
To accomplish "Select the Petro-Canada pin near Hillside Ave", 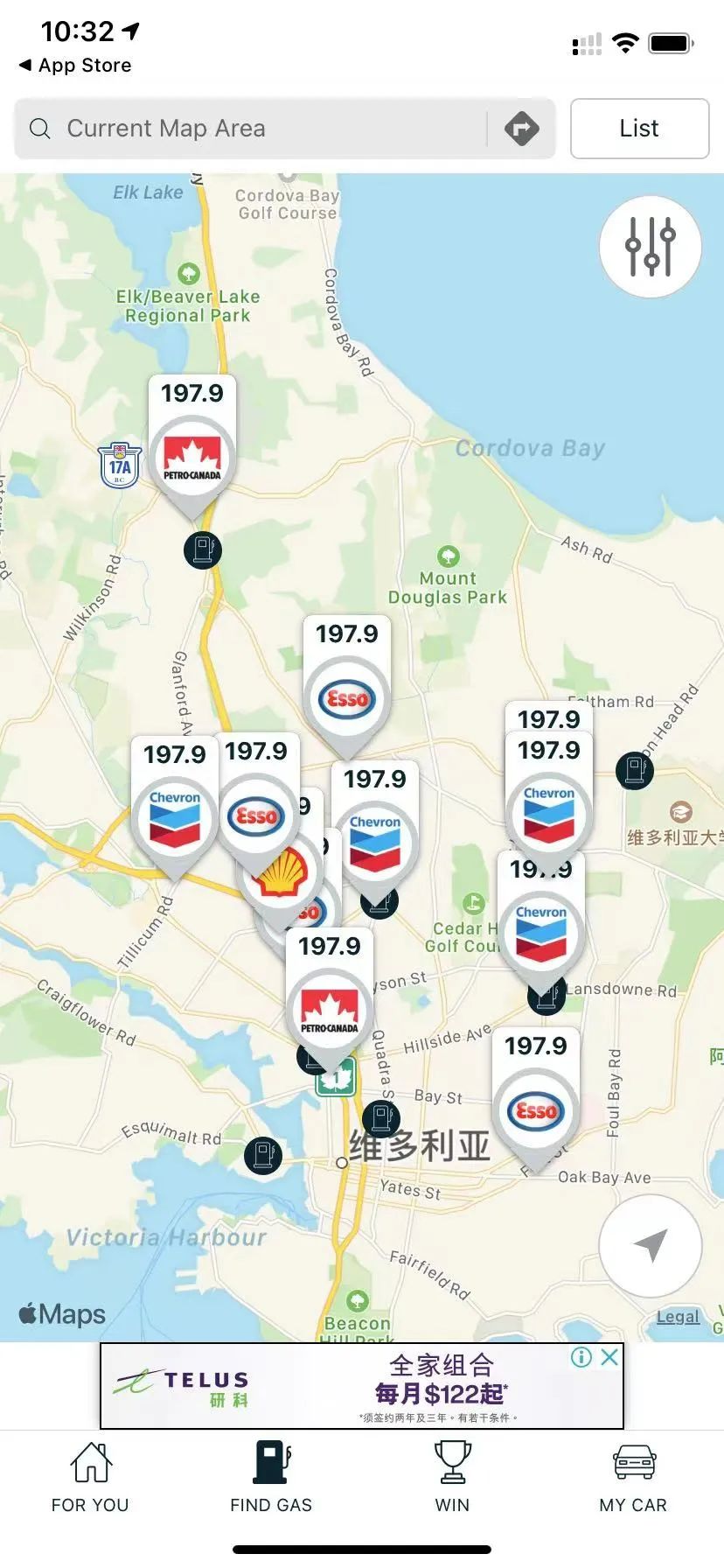I will 330,999.
